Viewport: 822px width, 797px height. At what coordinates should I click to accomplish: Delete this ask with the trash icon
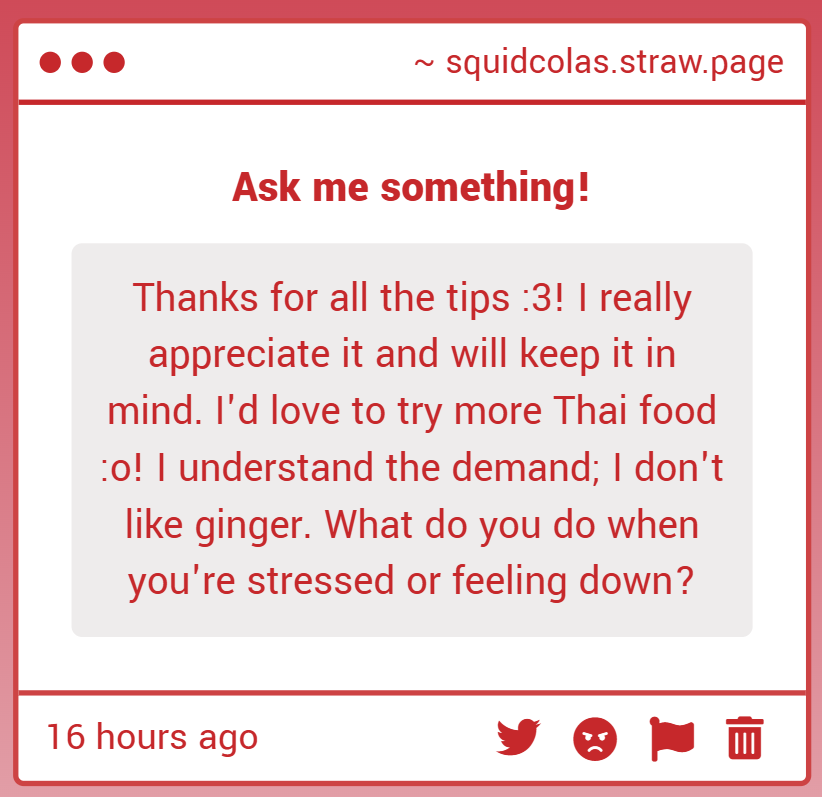coord(744,739)
